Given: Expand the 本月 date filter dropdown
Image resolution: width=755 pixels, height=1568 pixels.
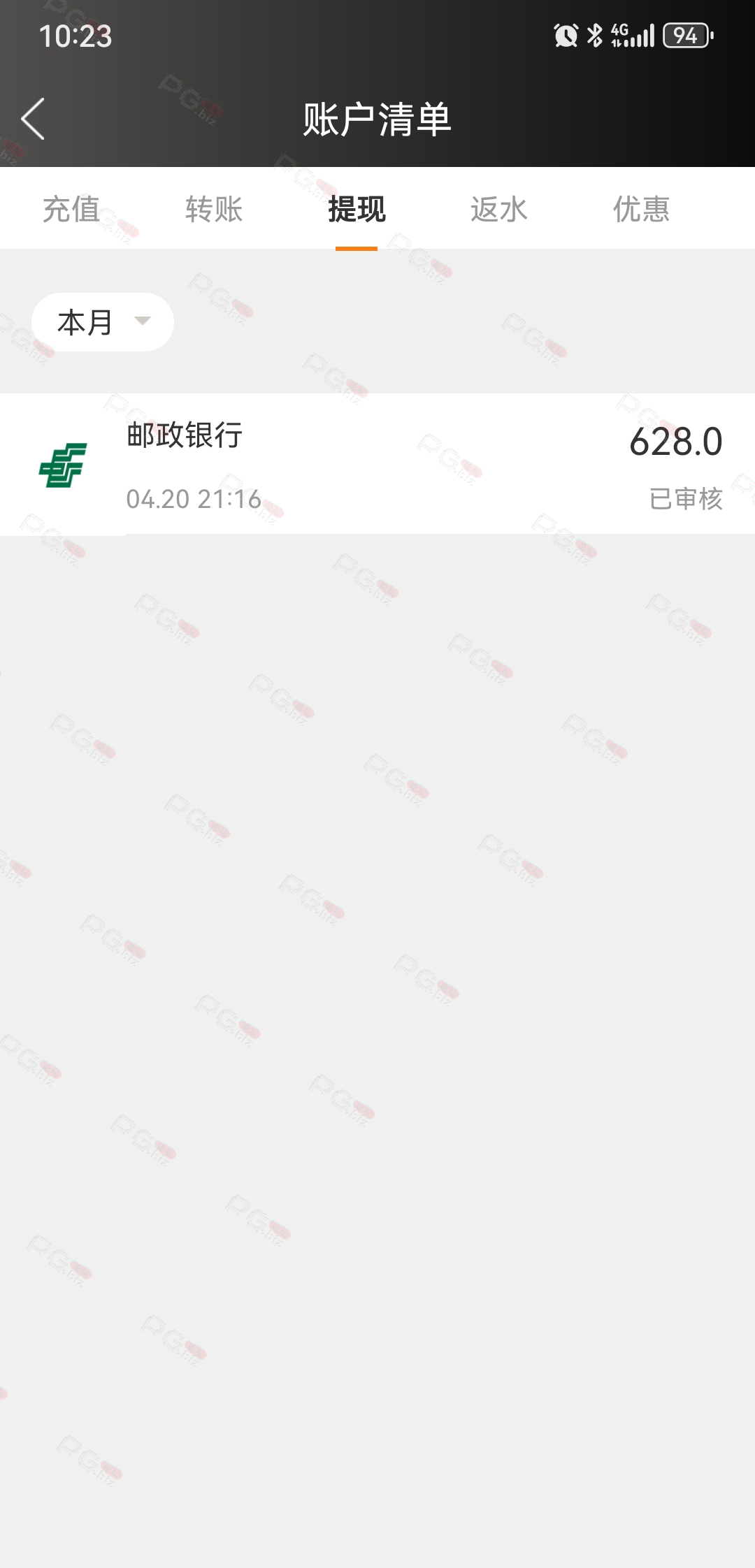Looking at the screenshot, I should coord(103,322).
